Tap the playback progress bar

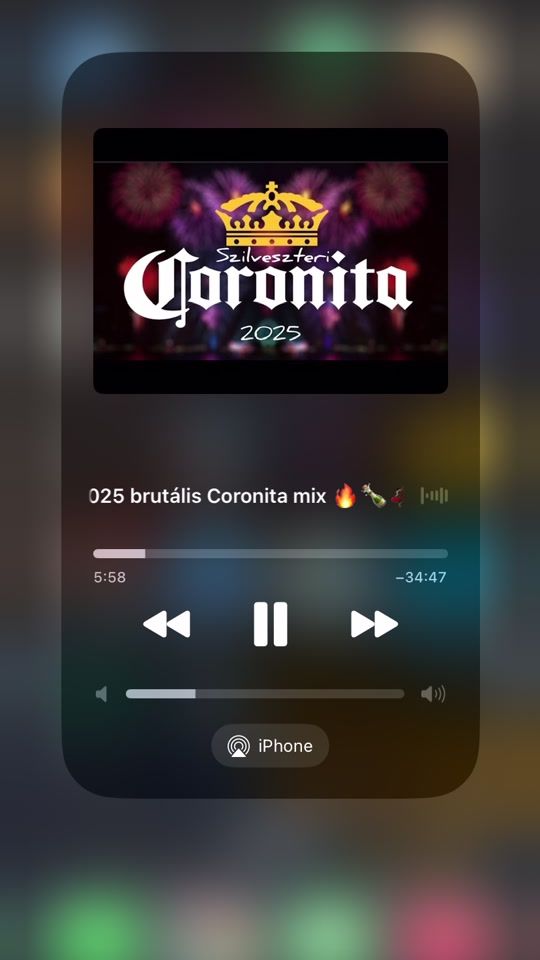coord(271,553)
